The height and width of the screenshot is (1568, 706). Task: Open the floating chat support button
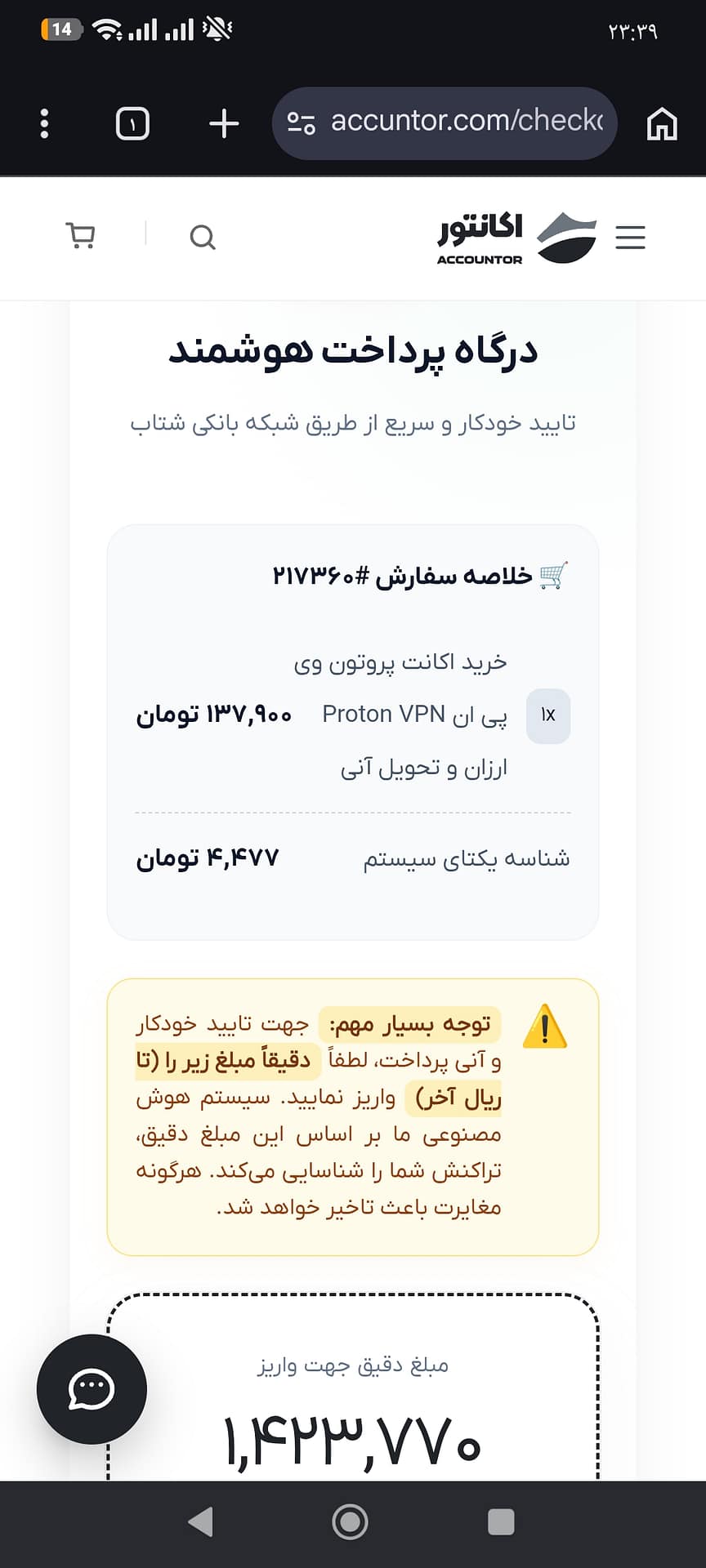click(x=92, y=1389)
